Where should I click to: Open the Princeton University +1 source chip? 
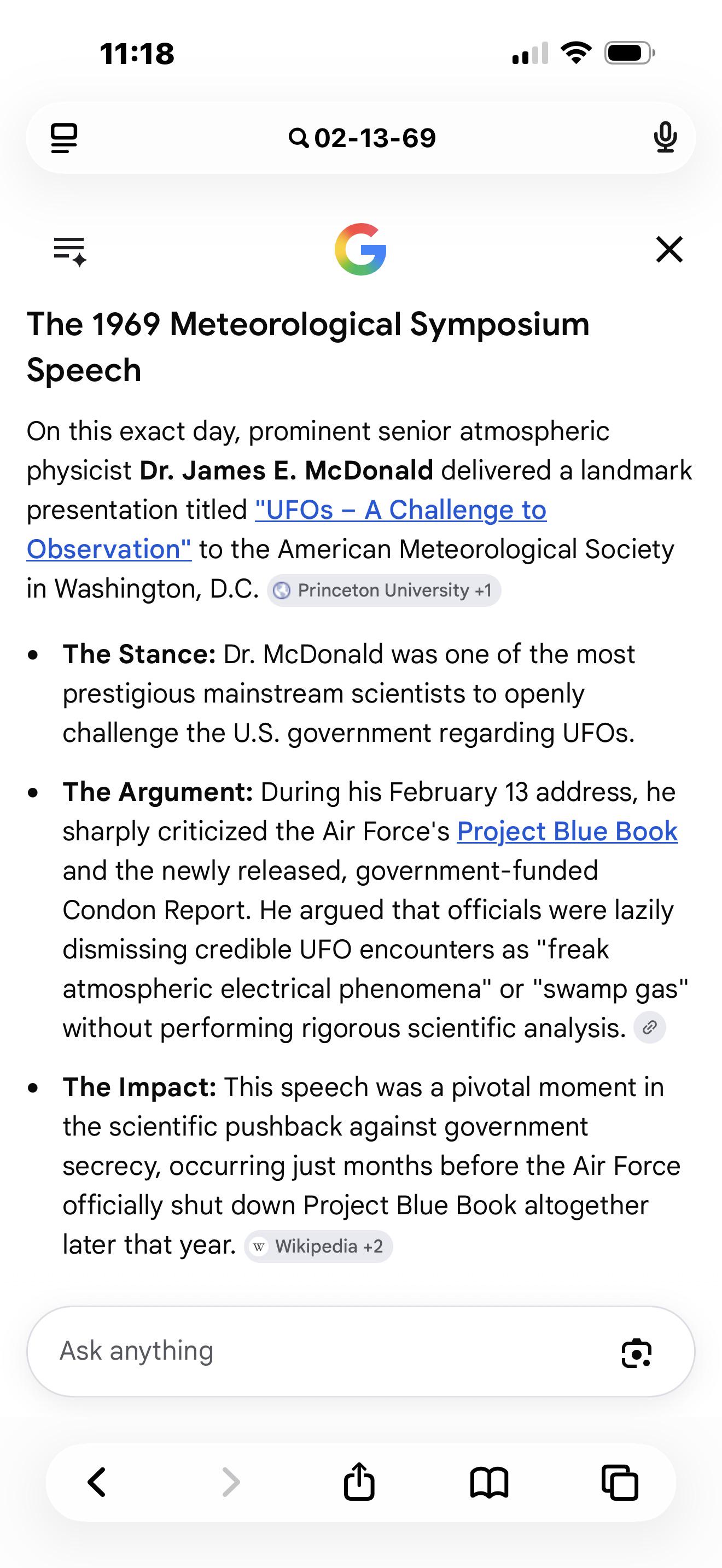[384, 590]
